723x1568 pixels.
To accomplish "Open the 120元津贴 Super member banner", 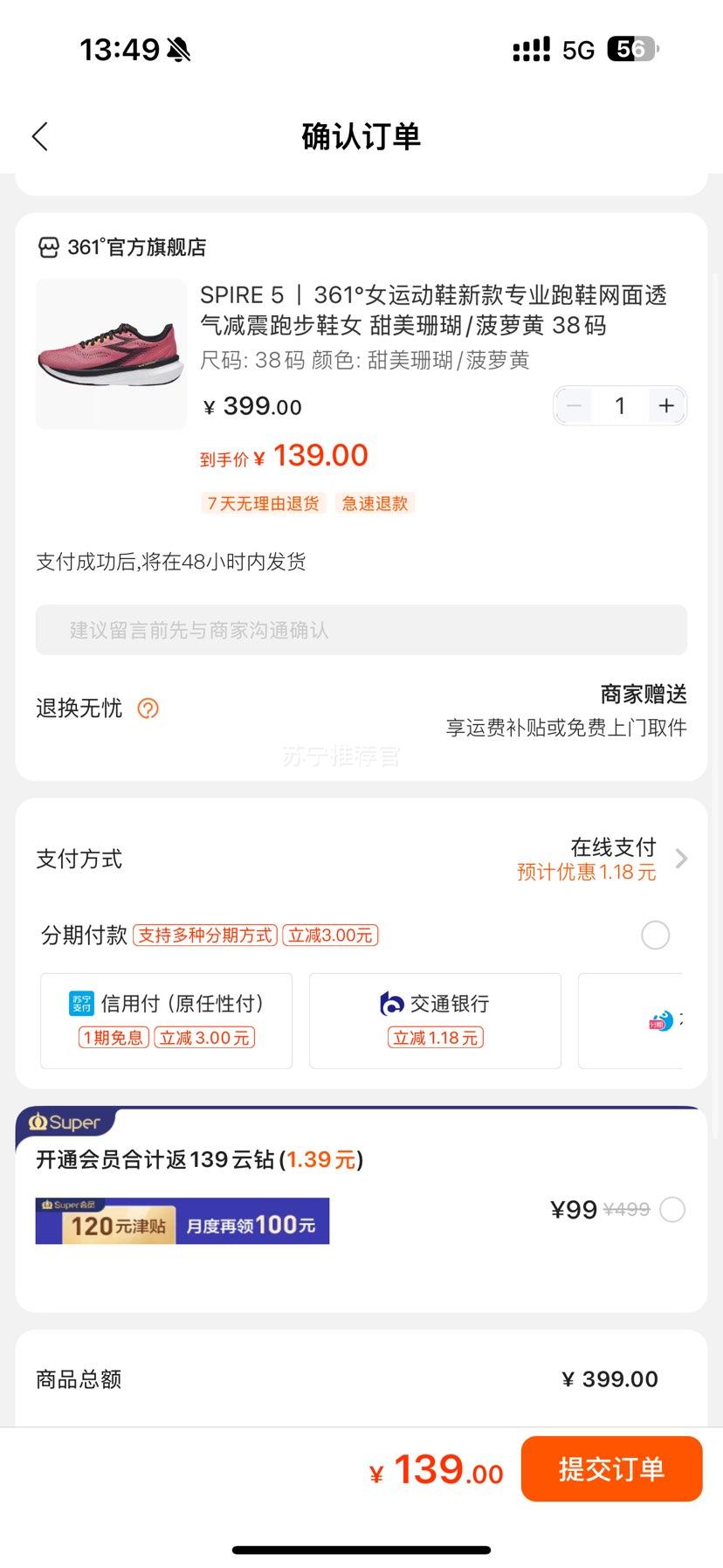I will pyautogui.click(x=182, y=1221).
